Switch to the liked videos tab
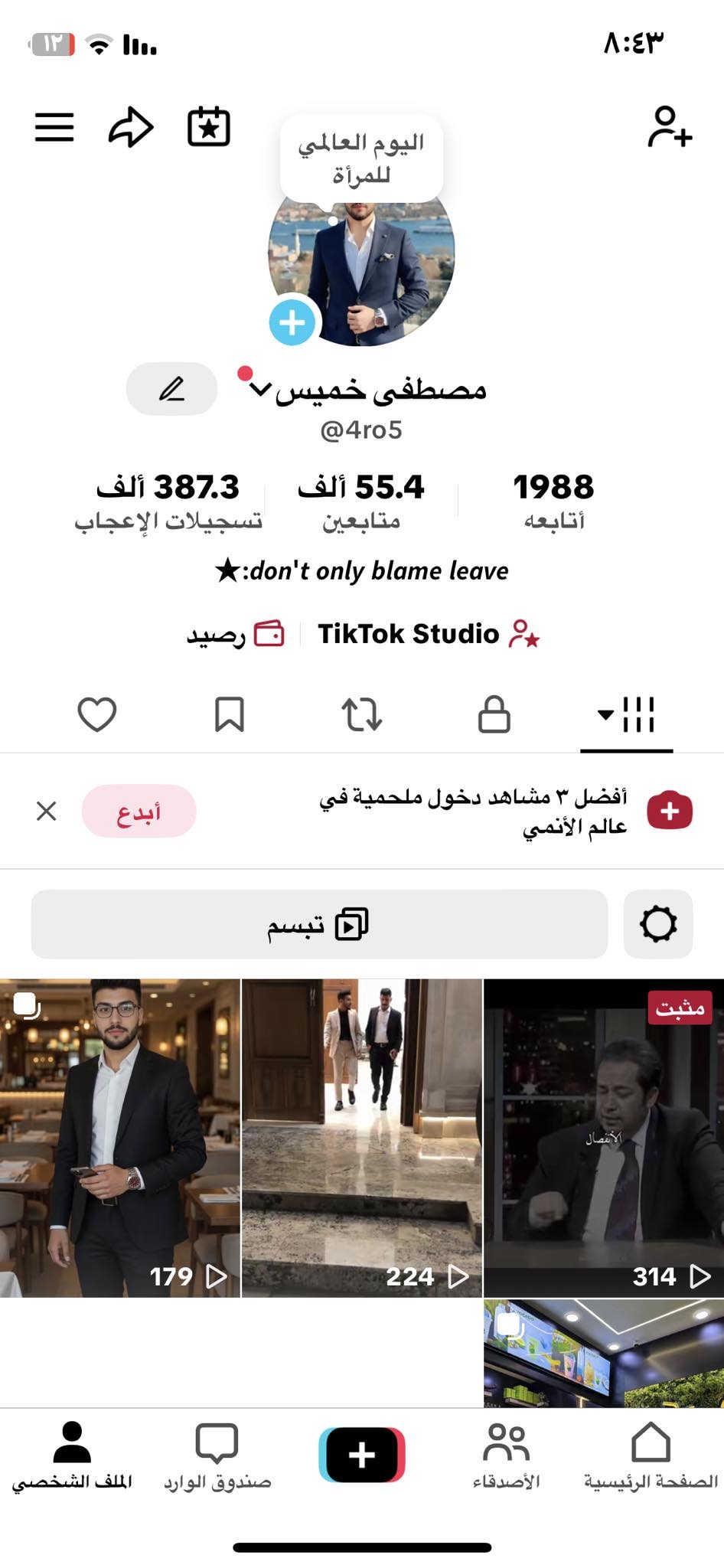Image resolution: width=724 pixels, height=1568 pixels. (x=97, y=714)
